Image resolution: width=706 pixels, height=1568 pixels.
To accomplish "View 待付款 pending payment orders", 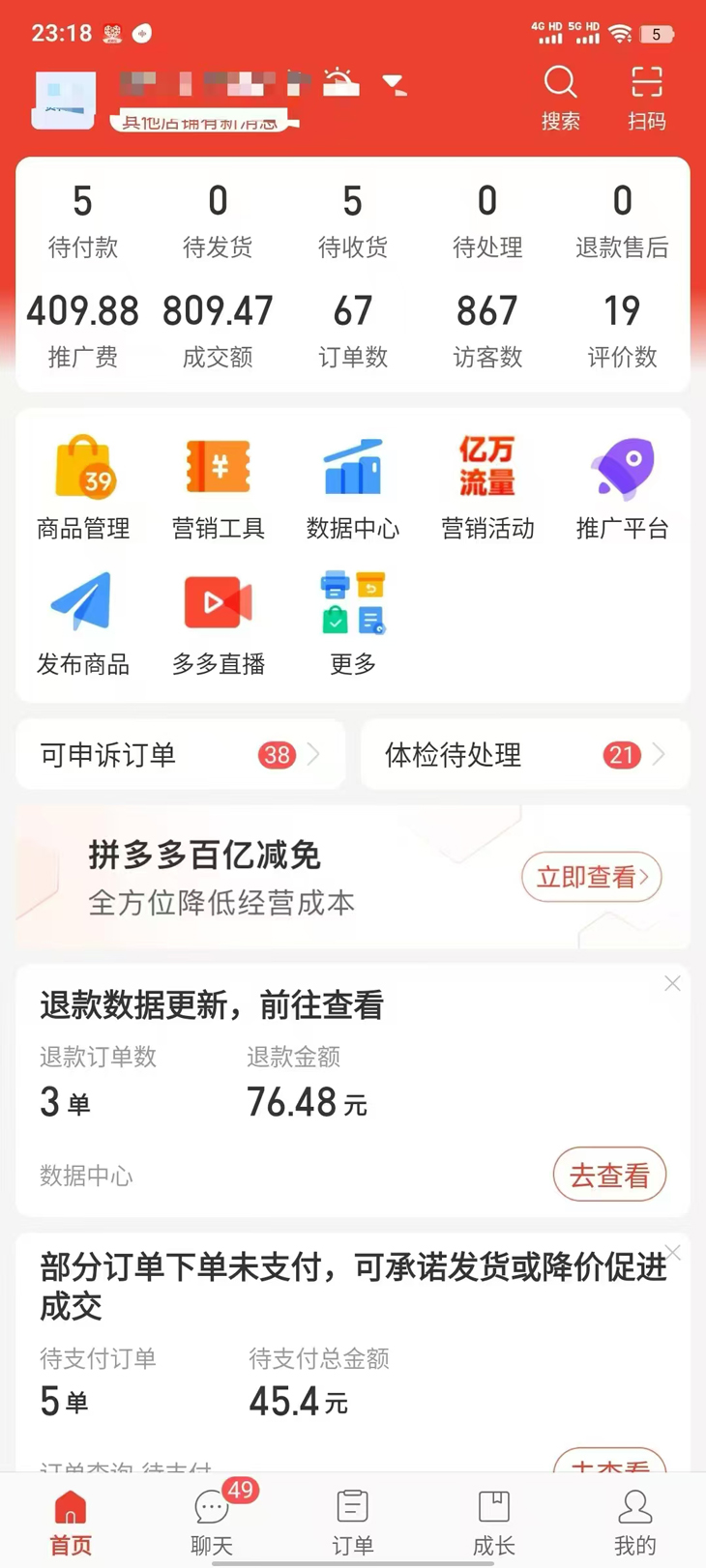I will 83,221.
